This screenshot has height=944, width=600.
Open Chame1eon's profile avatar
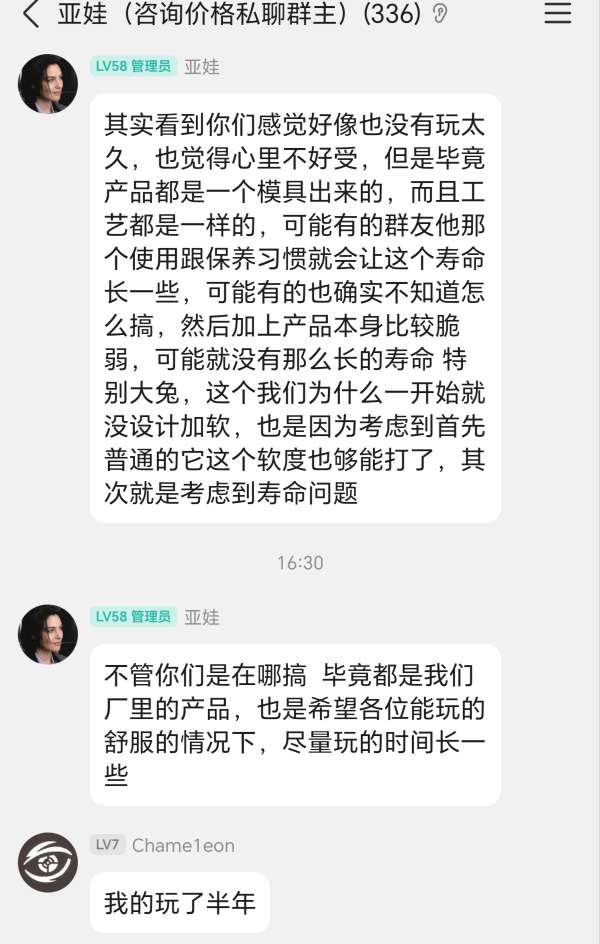48,862
